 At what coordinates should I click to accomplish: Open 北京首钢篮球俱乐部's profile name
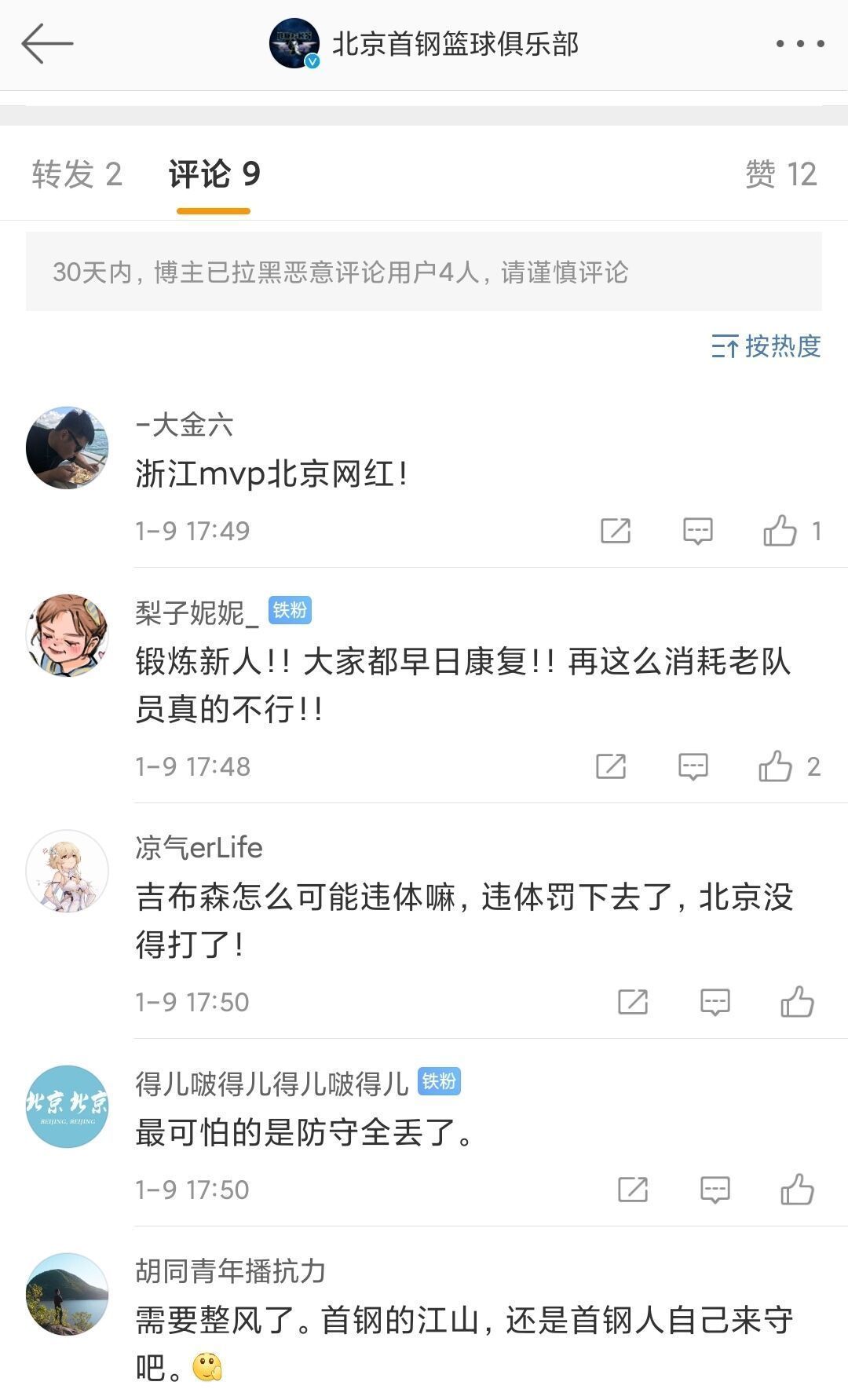pyautogui.click(x=455, y=45)
